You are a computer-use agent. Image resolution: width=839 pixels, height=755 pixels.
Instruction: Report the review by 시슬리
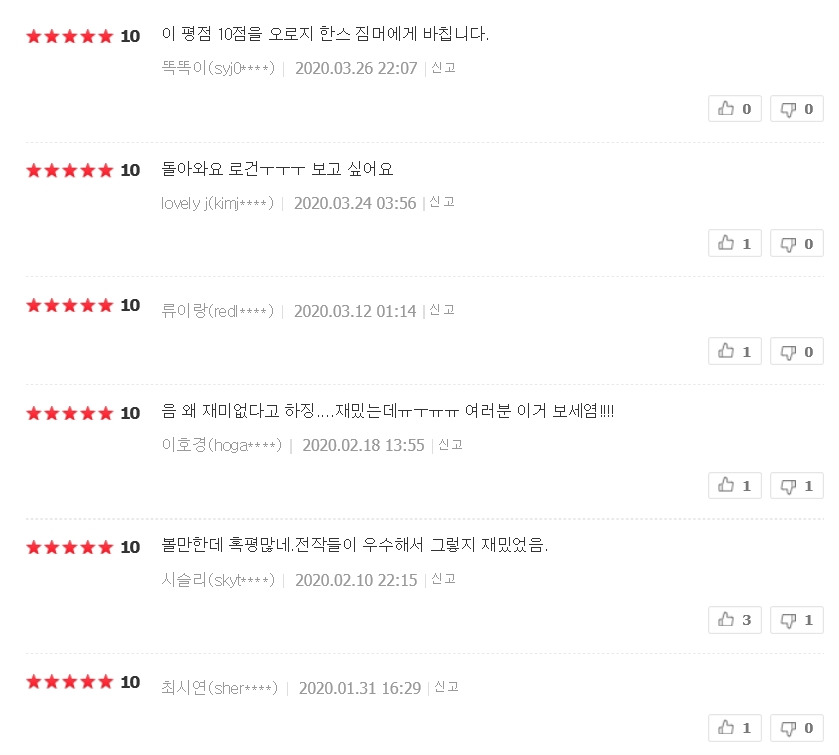[444, 579]
